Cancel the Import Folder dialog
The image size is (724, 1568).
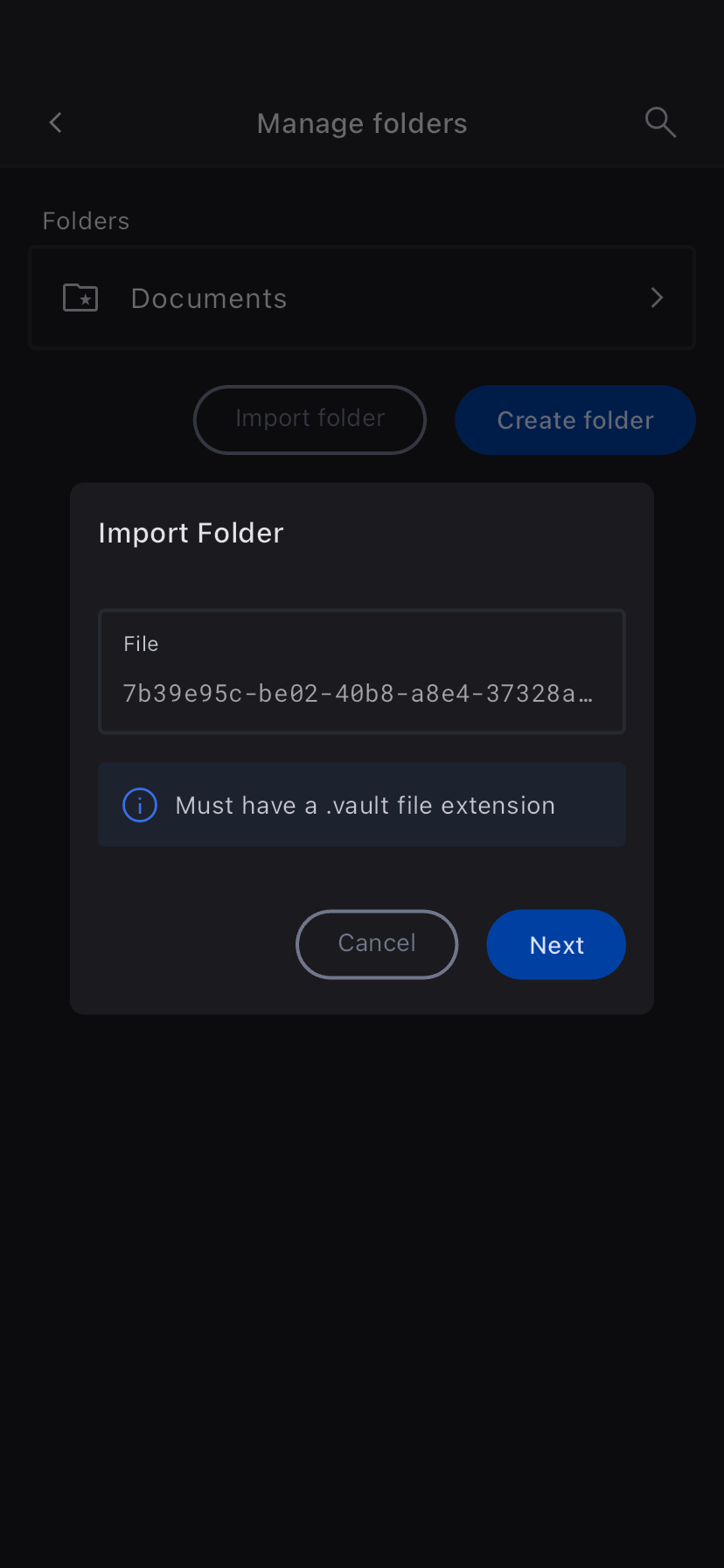377,944
